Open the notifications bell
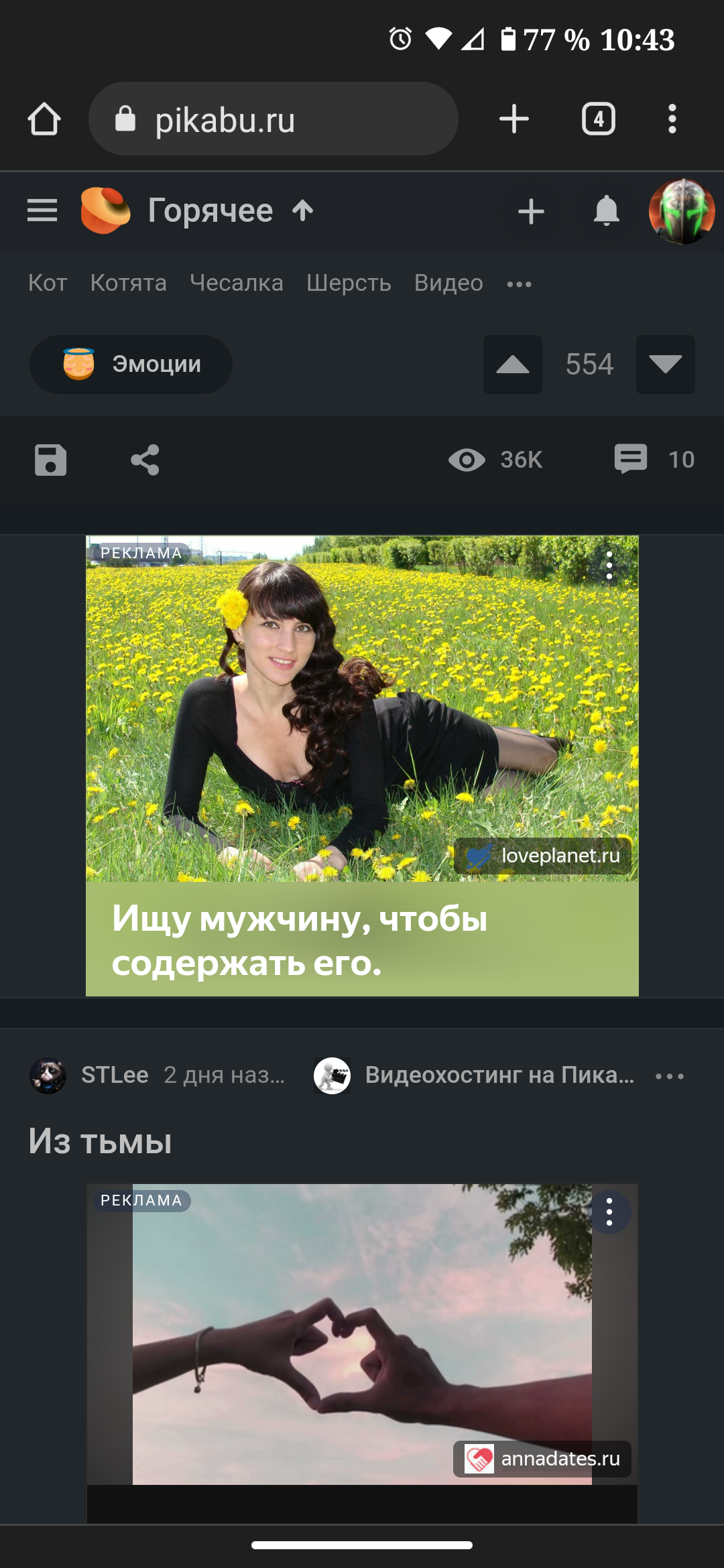This screenshot has width=724, height=1568. click(x=606, y=212)
